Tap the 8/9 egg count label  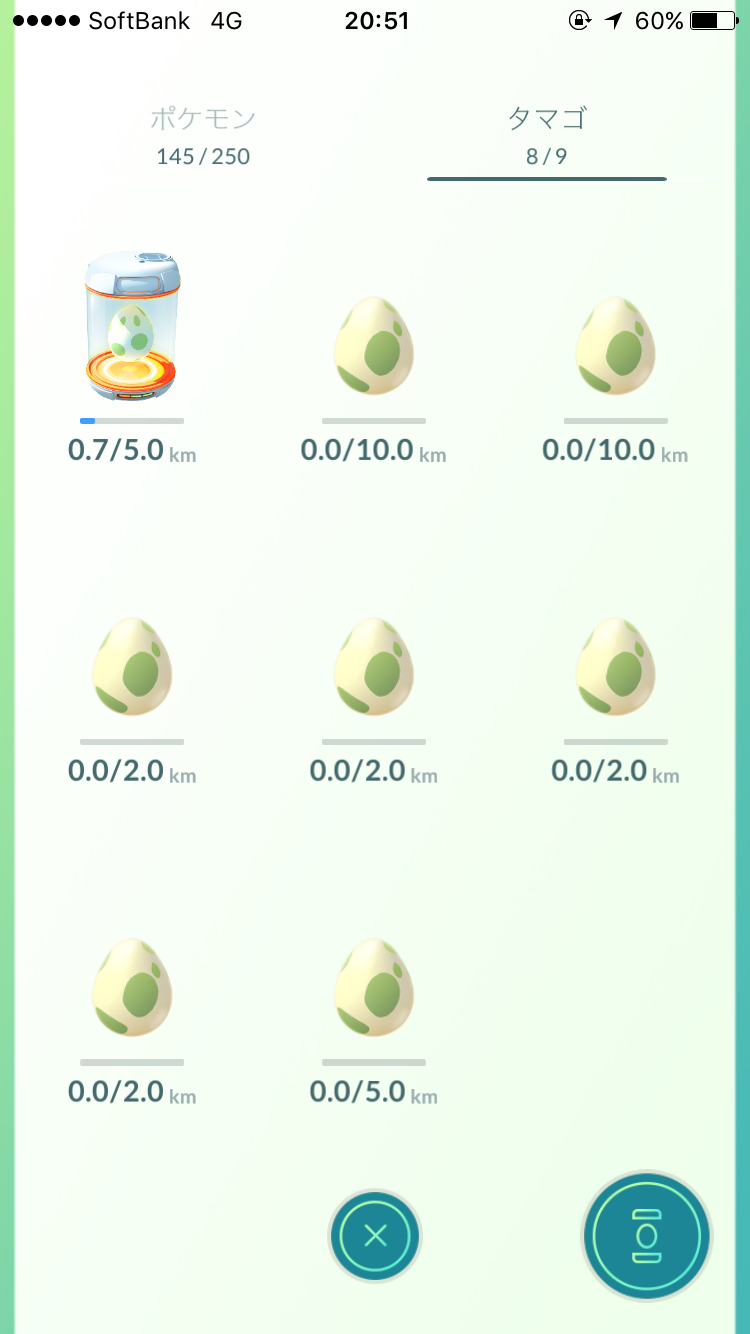[x=546, y=156]
